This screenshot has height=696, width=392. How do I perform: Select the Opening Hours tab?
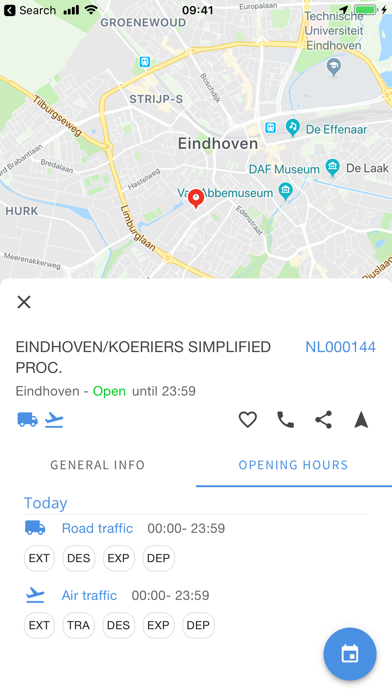tap(293, 465)
